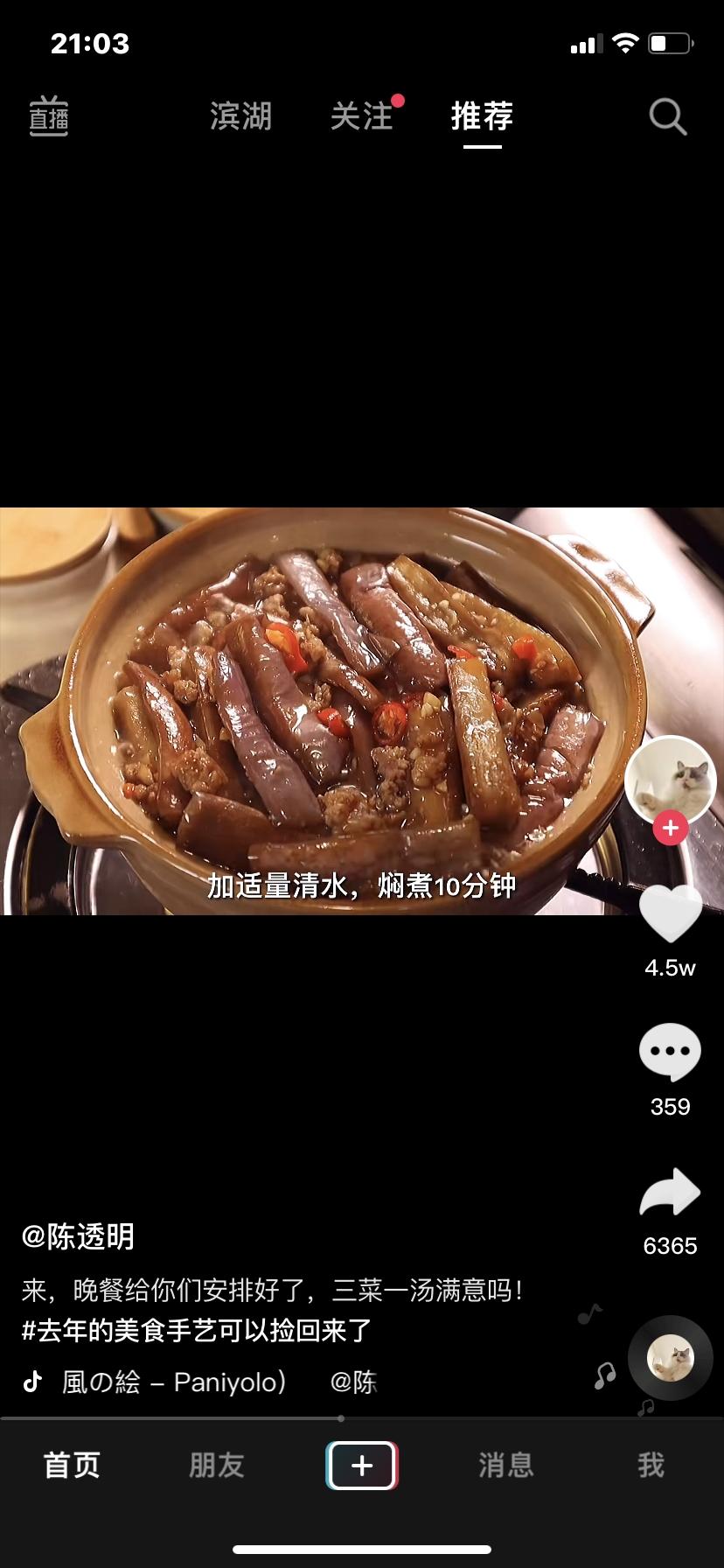
Task: Switch to the 滨湖 tab
Action: [x=240, y=115]
